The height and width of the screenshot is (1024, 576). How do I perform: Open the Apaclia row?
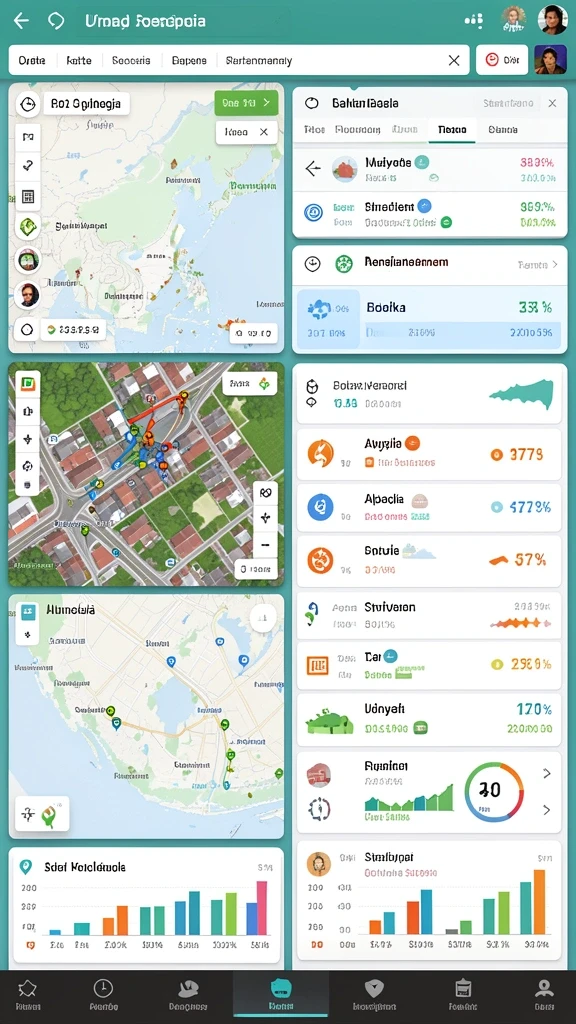click(429, 507)
